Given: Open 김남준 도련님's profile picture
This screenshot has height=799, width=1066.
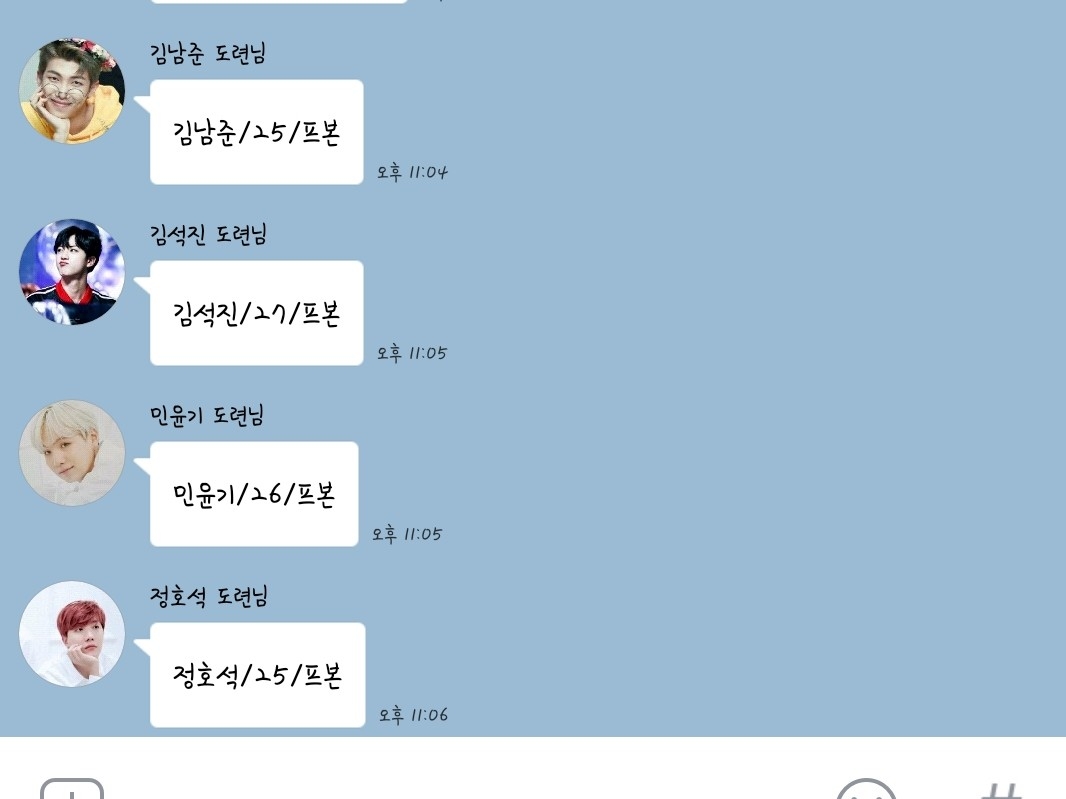Looking at the screenshot, I should coord(72,91).
